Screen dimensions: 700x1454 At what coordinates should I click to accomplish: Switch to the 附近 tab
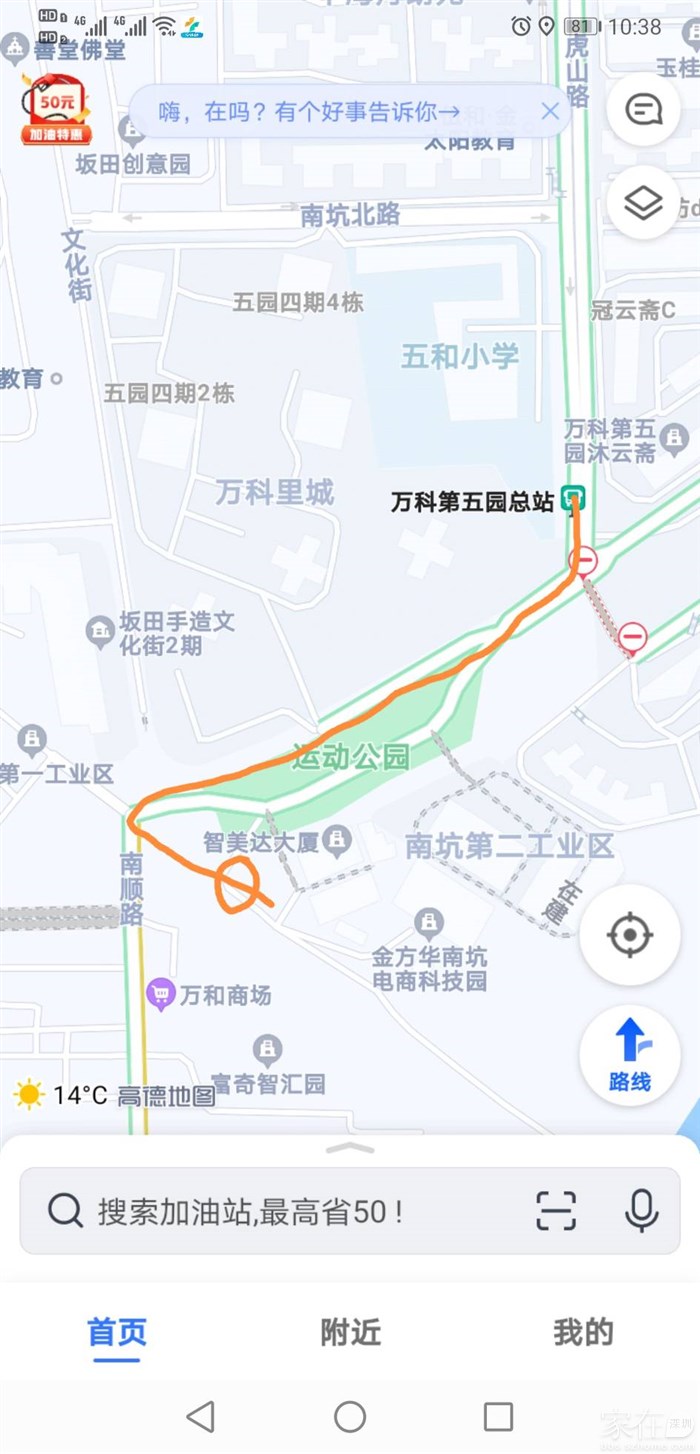point(350,1332)
